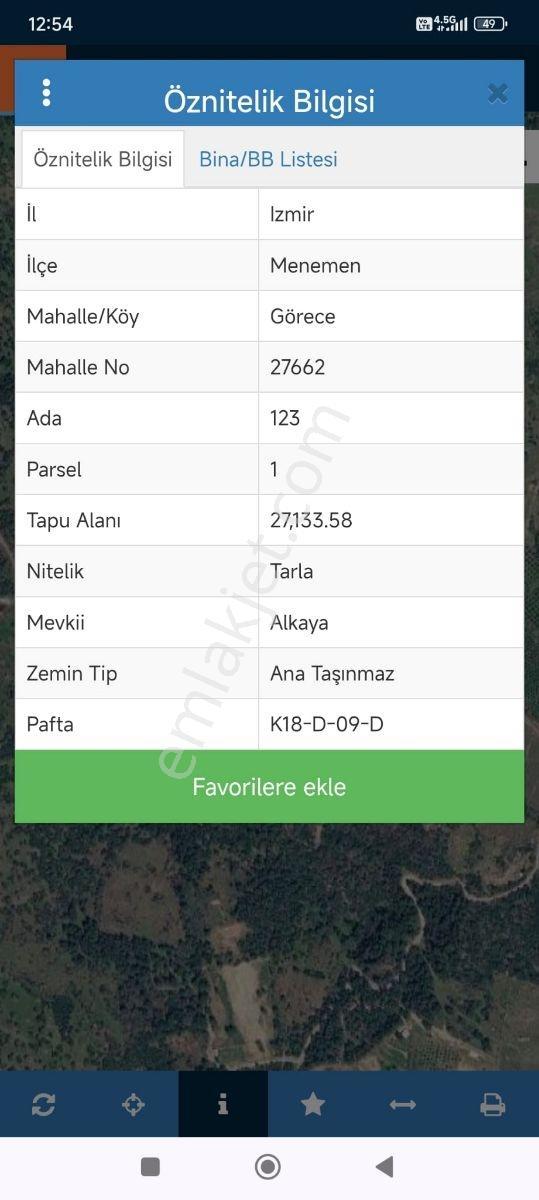The image size is (539, 1200).
Task: Open the three-dot overflow menu
Action: pos(46,92)
